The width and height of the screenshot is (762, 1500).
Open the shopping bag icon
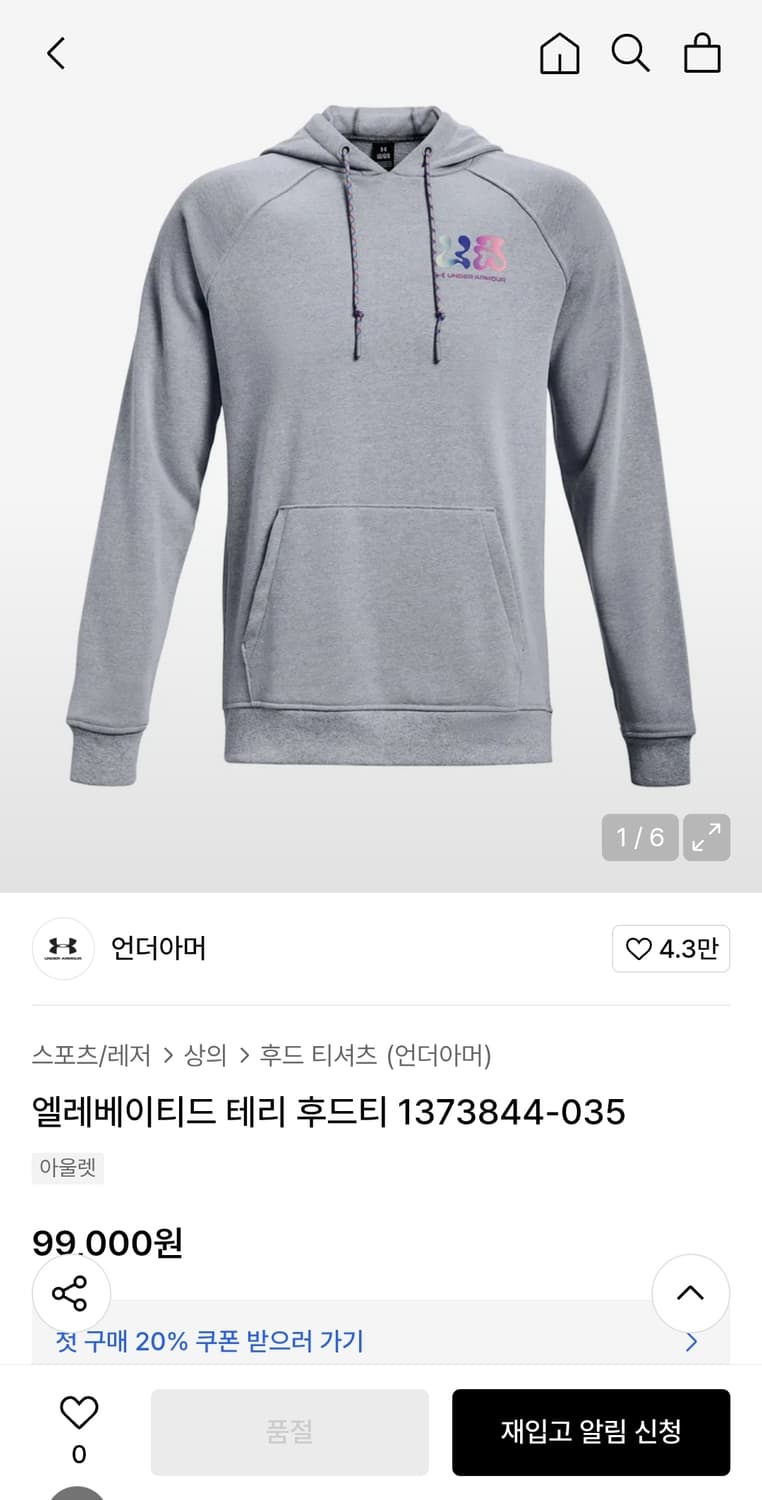coord(703,55)
